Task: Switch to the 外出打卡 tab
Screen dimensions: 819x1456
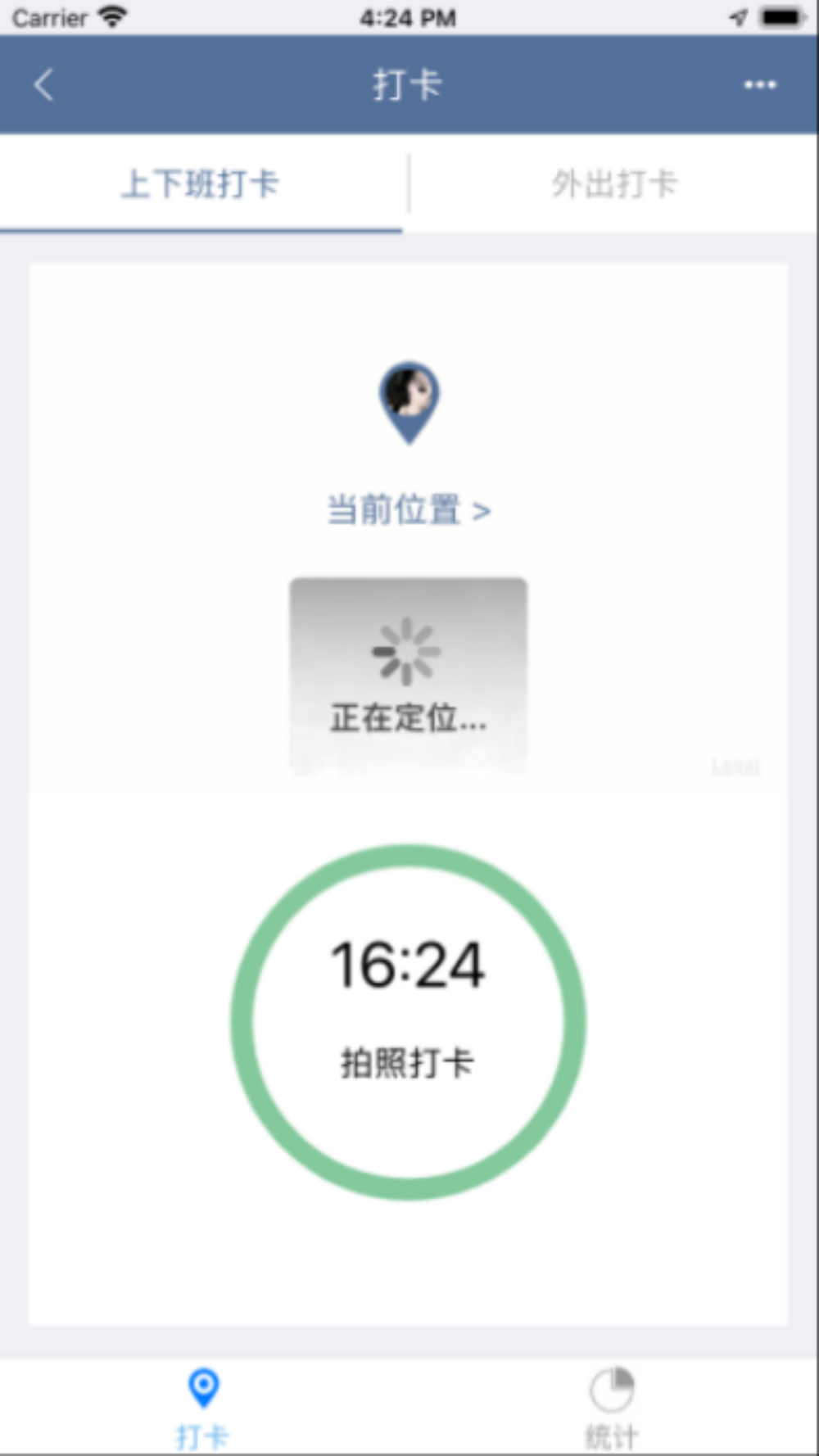Action: tap(614, 184)
